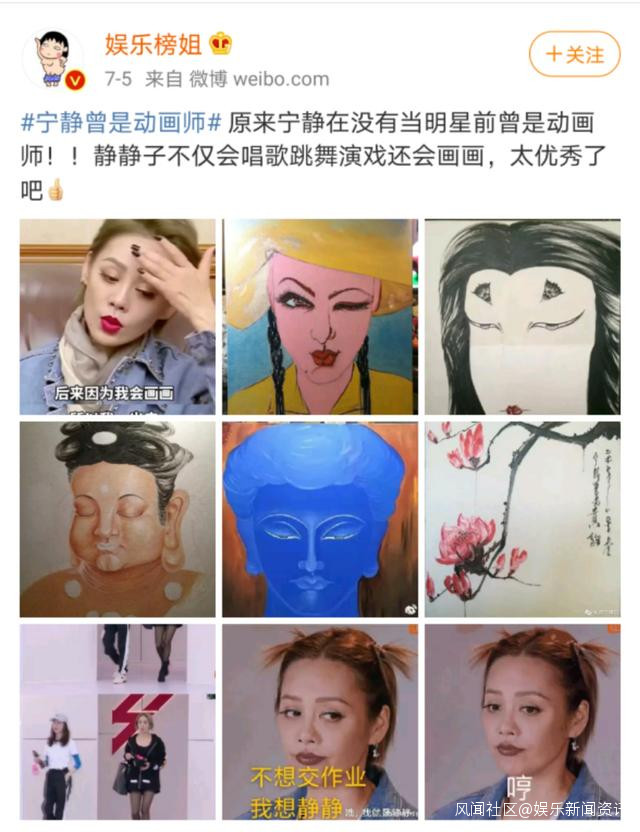View the magnolia flower ink painting

(522, 519)
